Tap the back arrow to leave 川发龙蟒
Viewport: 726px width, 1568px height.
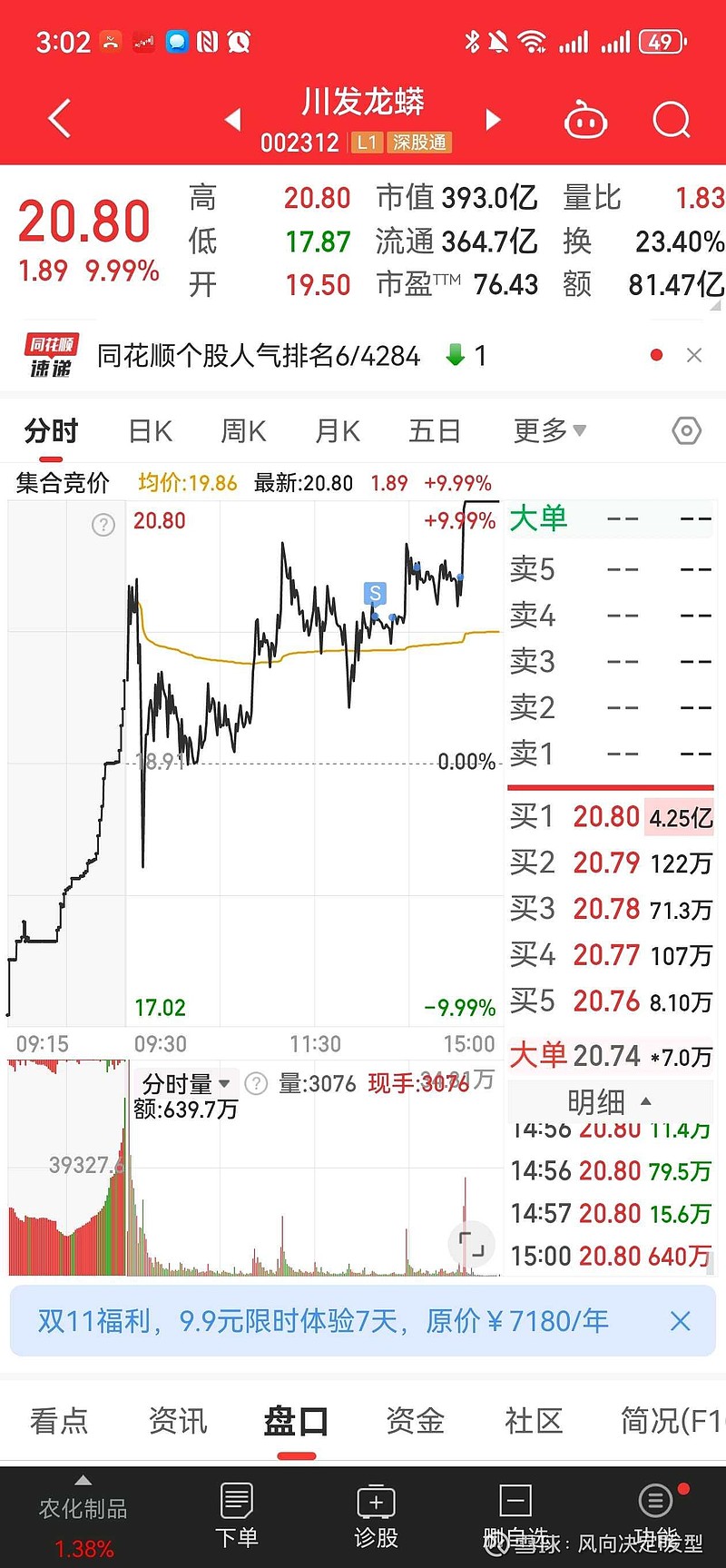tap(58, 119)
